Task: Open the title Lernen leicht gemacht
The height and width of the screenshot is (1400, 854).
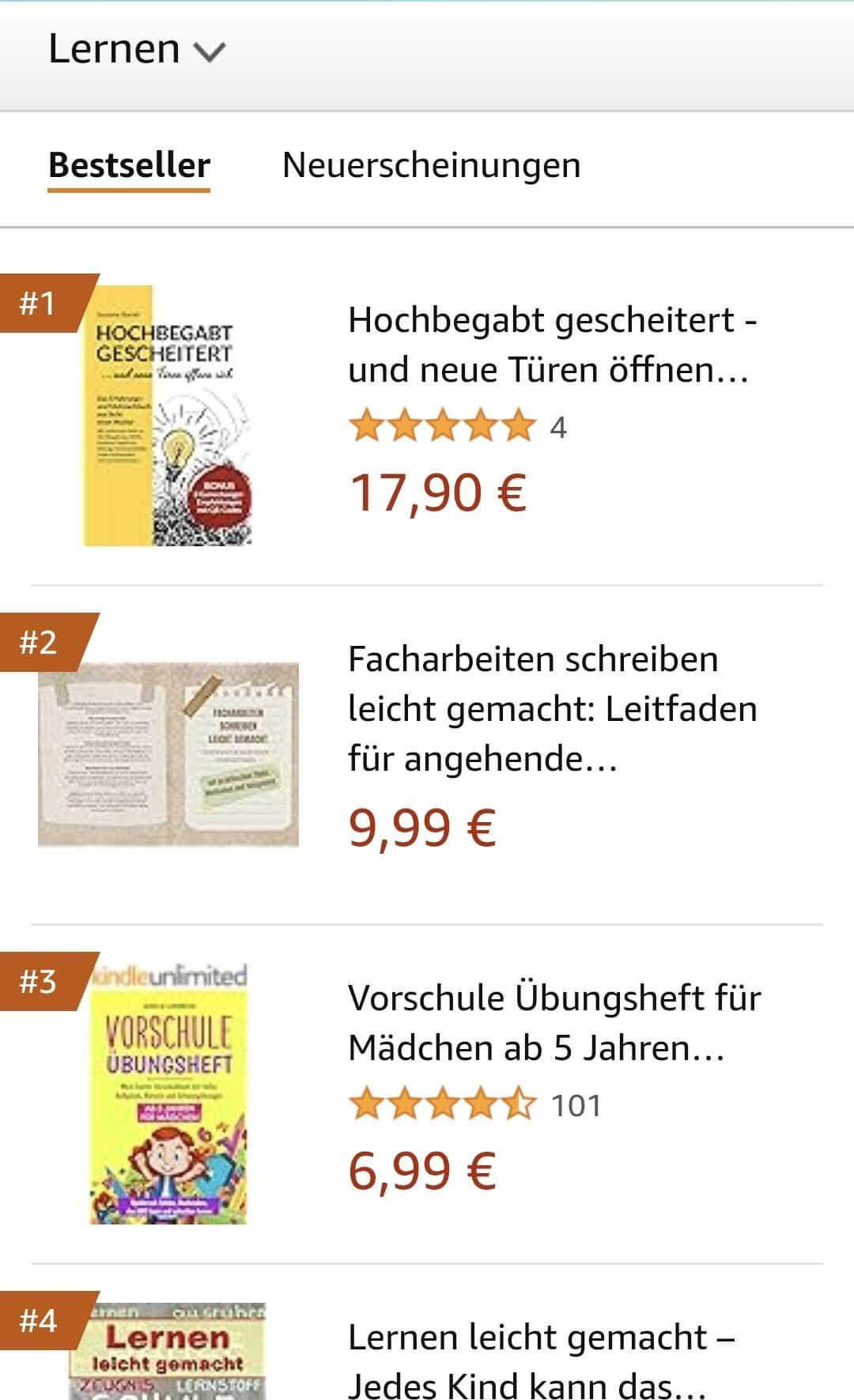Action: tap(542, 1361)
